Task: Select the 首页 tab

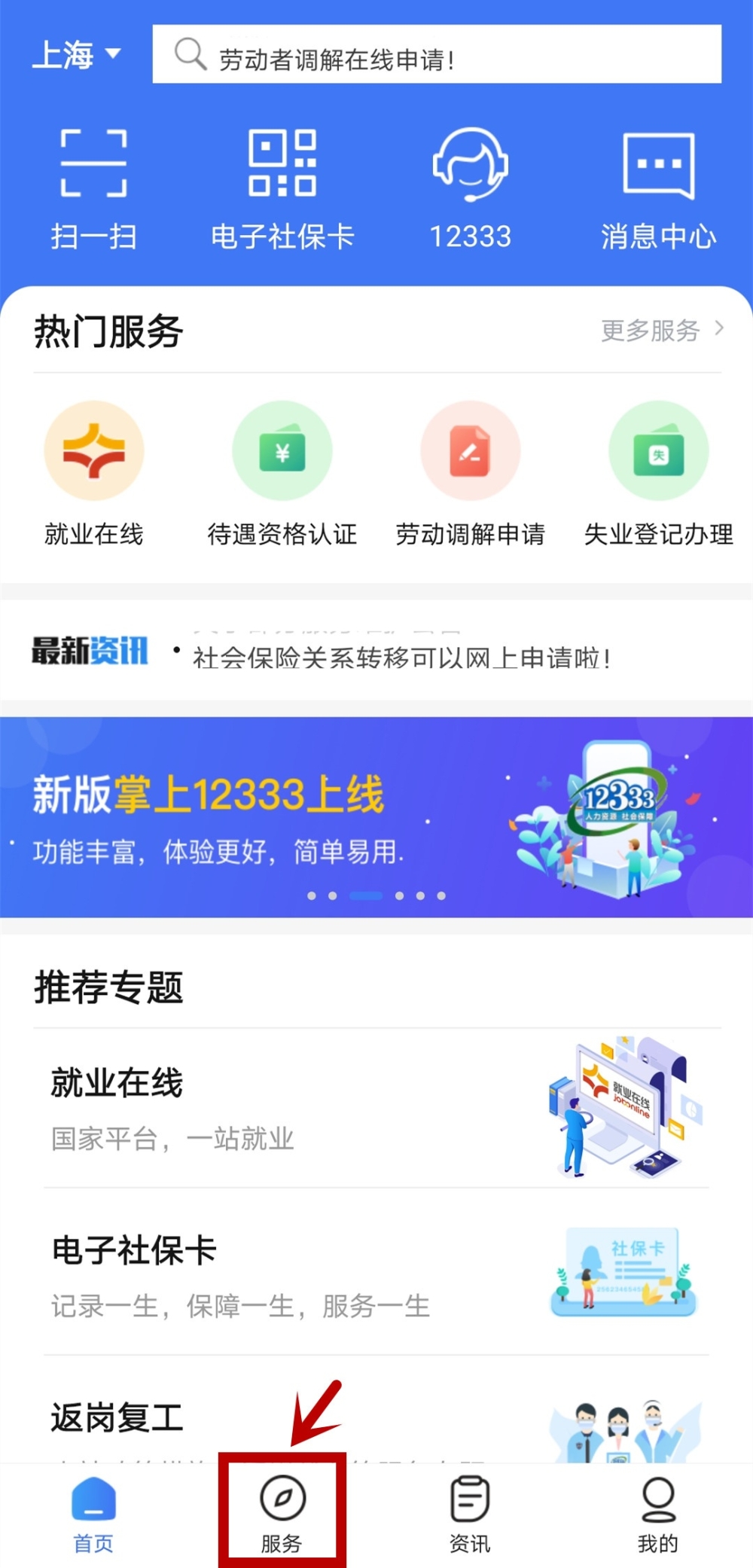Action: click(93, 1515)
